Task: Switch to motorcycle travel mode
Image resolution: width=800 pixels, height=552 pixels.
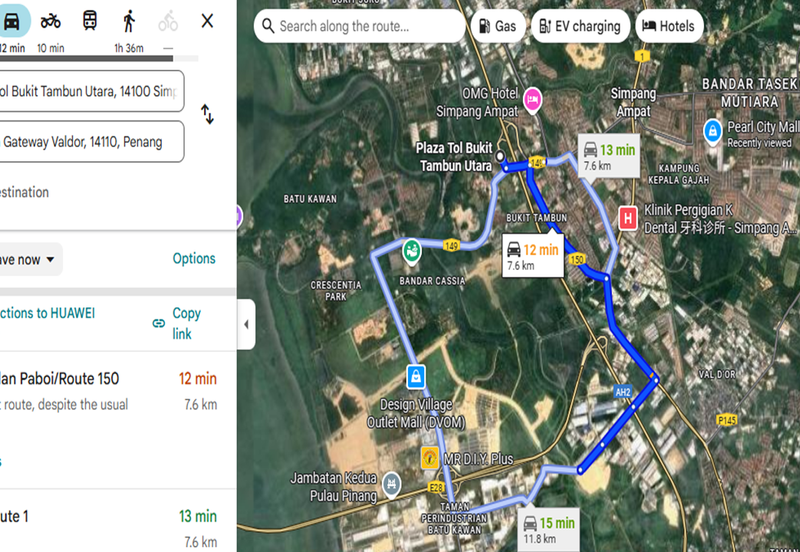Action: tap(51, 20)
